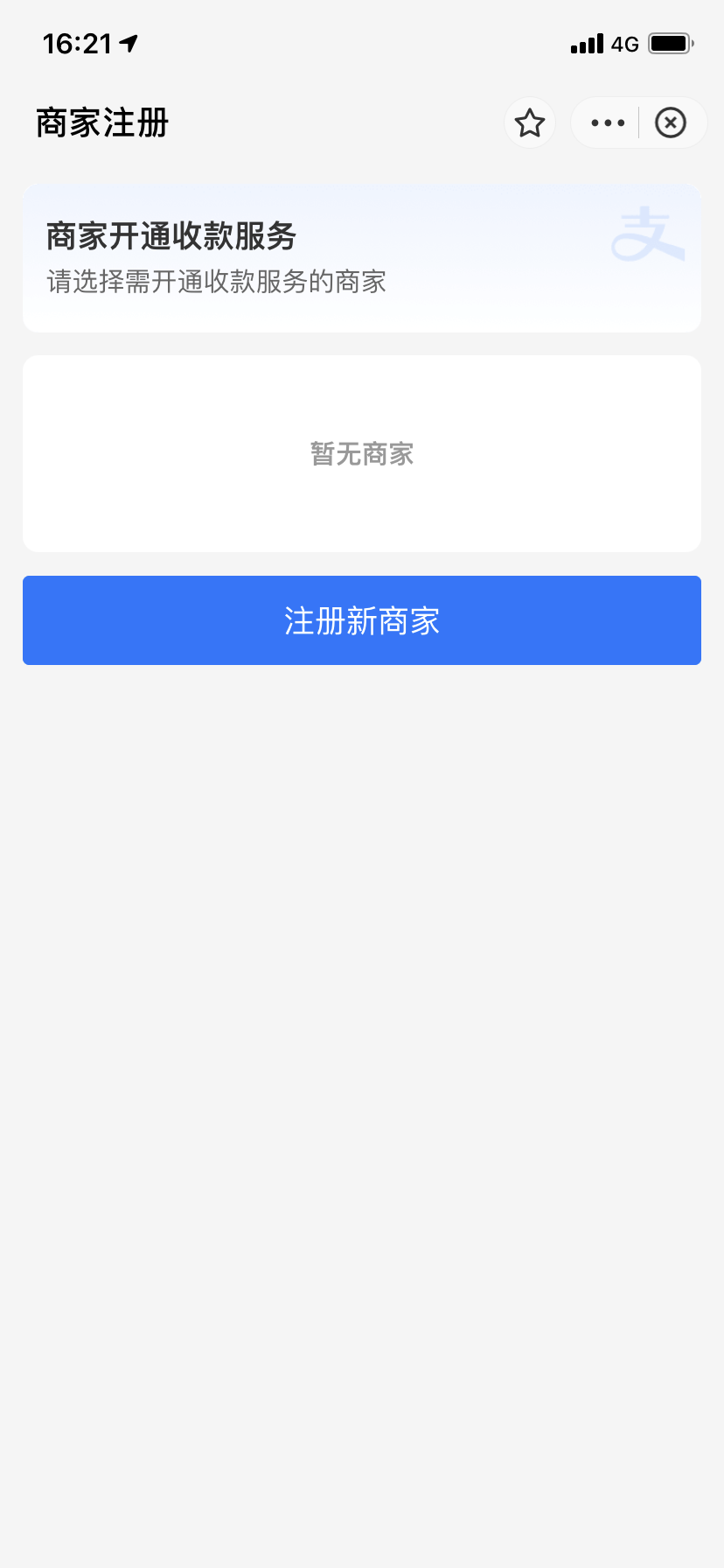Favorite this mini program with the star
The width and height of the screenshot is (724, 1568).
pos(530,123)
